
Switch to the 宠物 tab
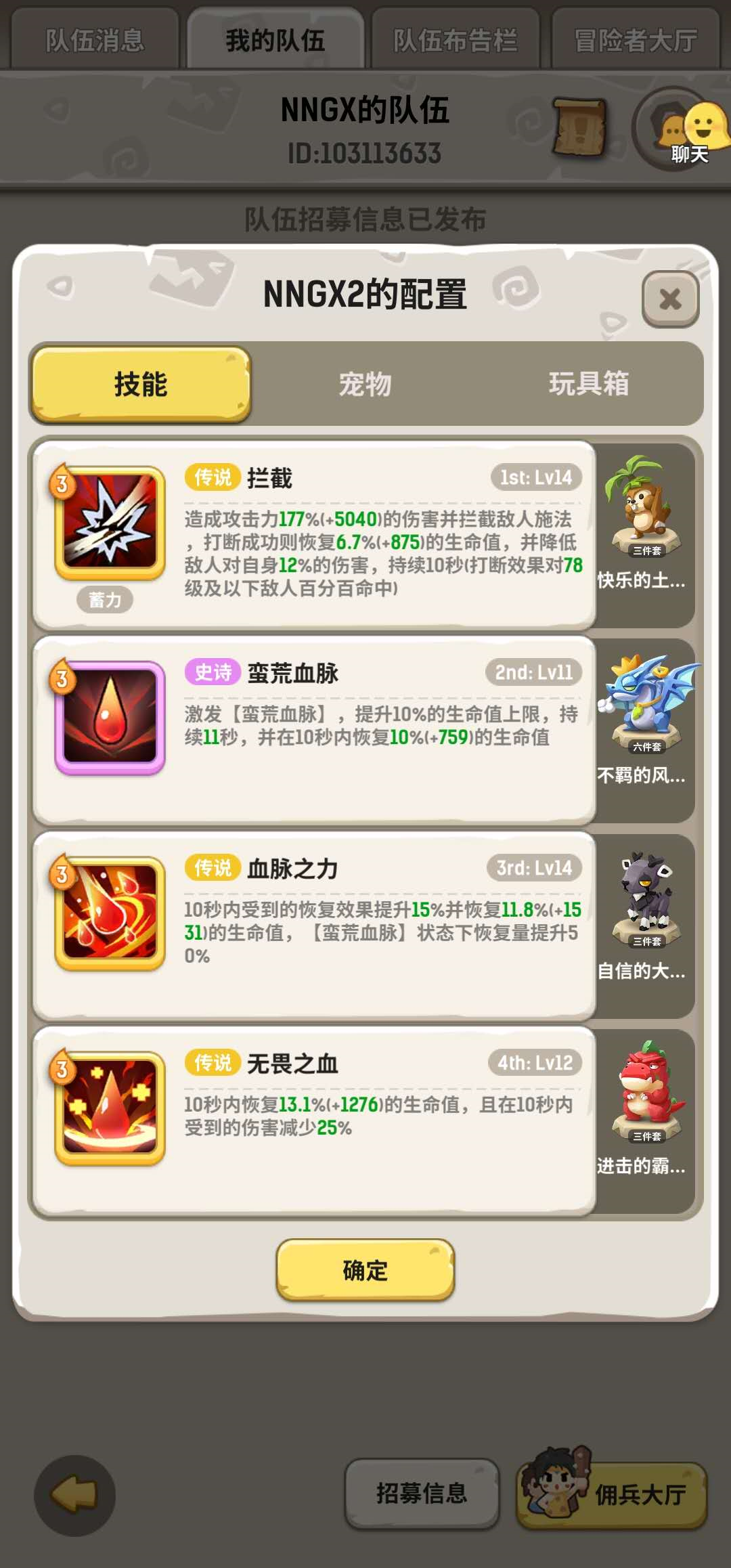point(365,384)
